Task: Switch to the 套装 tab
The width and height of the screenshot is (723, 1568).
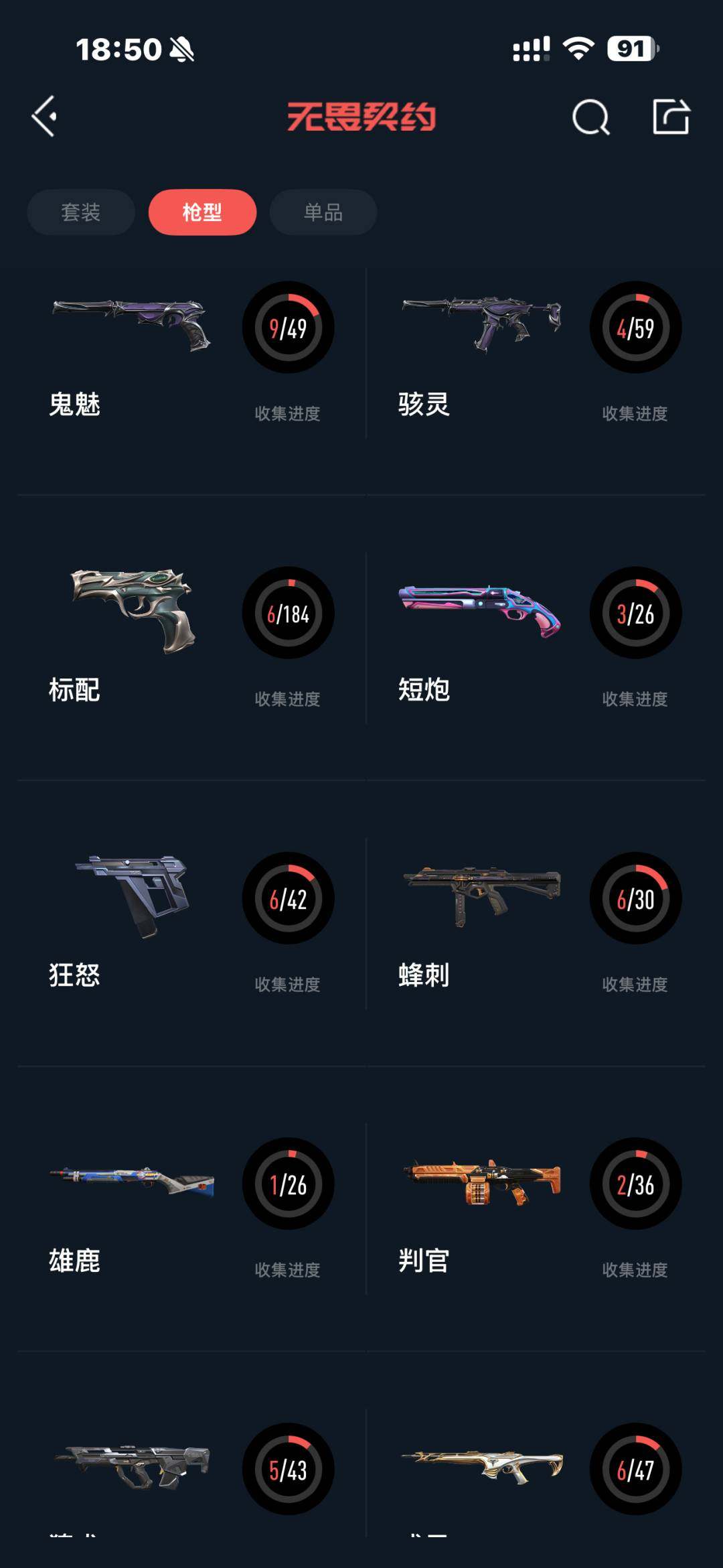Action: pos(80,212)
